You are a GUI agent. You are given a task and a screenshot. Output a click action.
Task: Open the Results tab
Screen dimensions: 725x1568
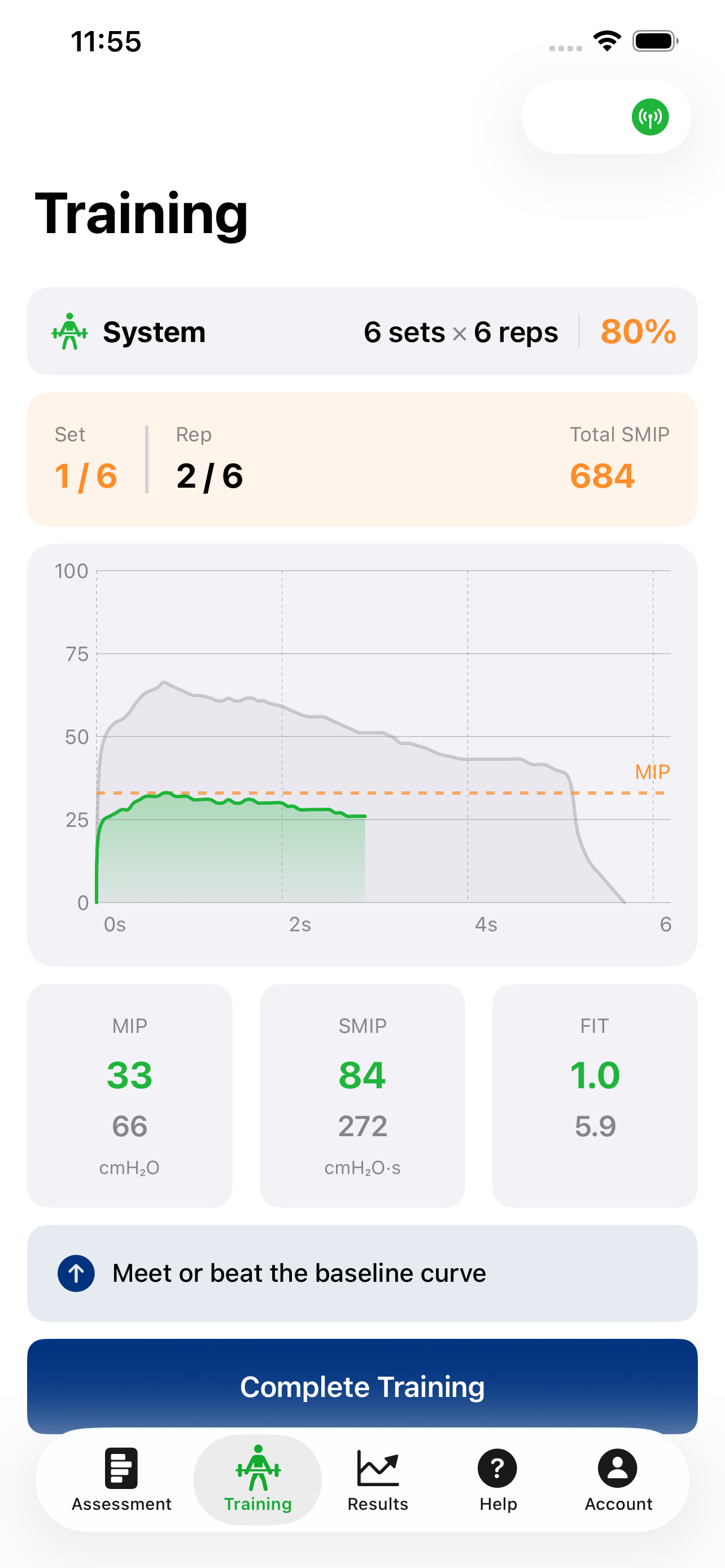(377, 1479)
